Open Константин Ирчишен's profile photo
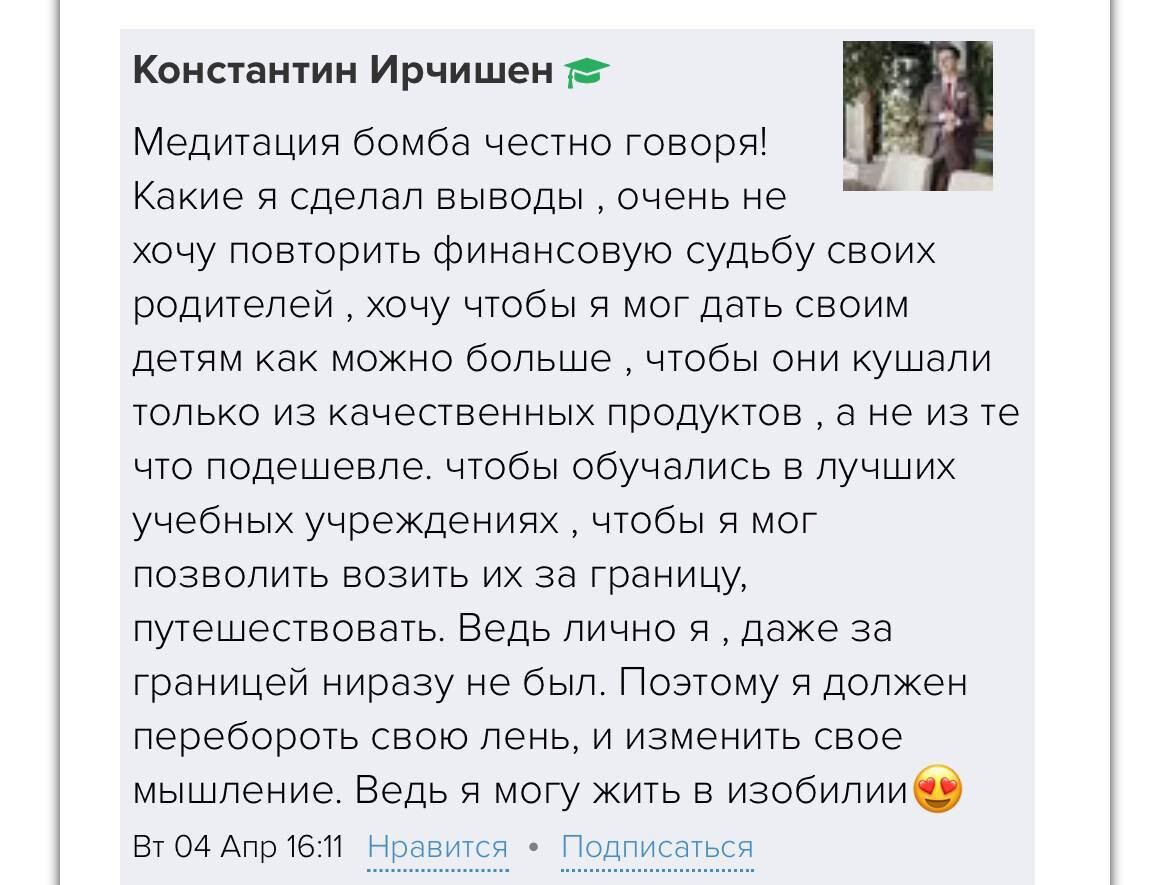This screenshot has height=885, width=1170. pyautogui.click(x=917, y=116)
